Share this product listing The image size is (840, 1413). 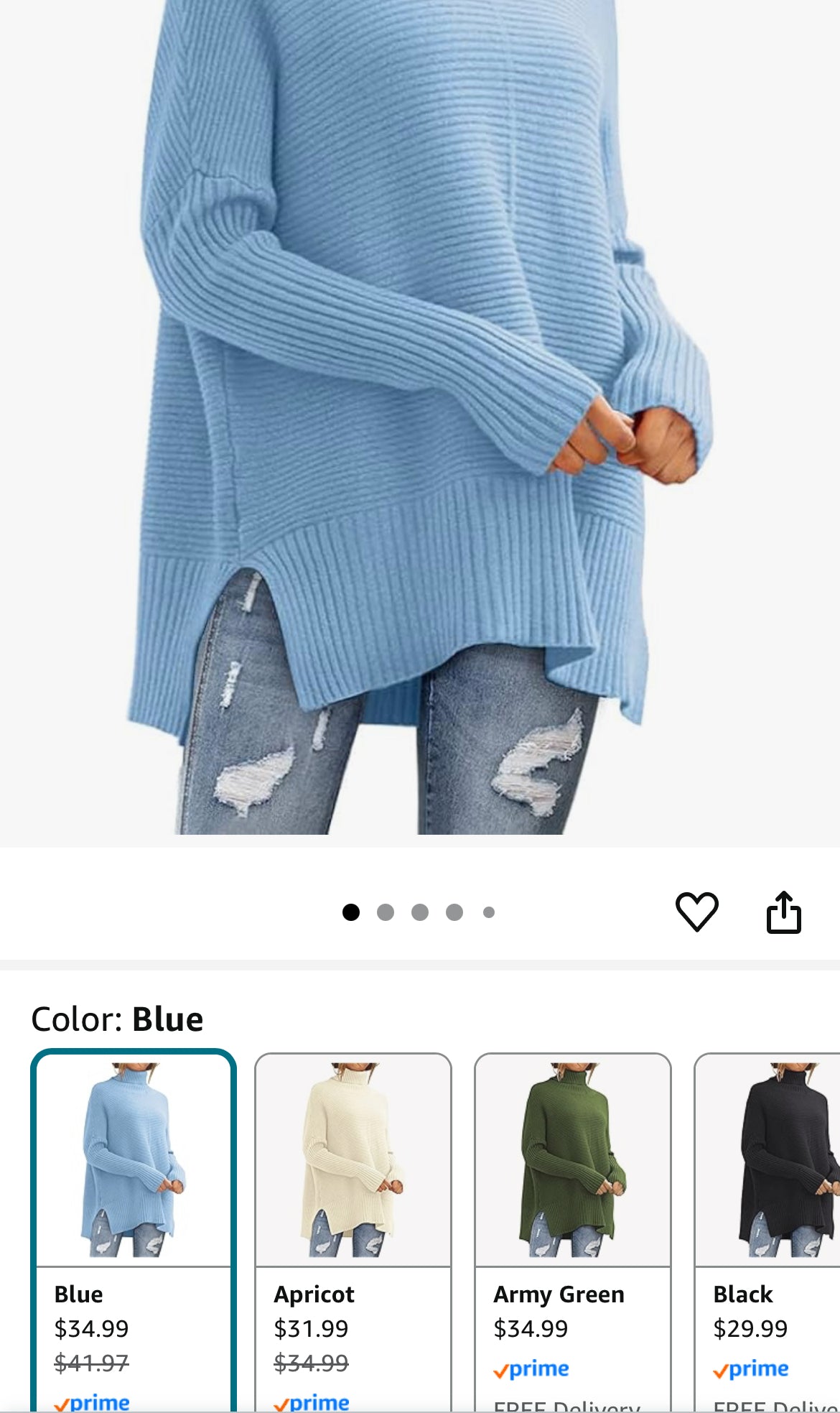[x=783, y=912]
